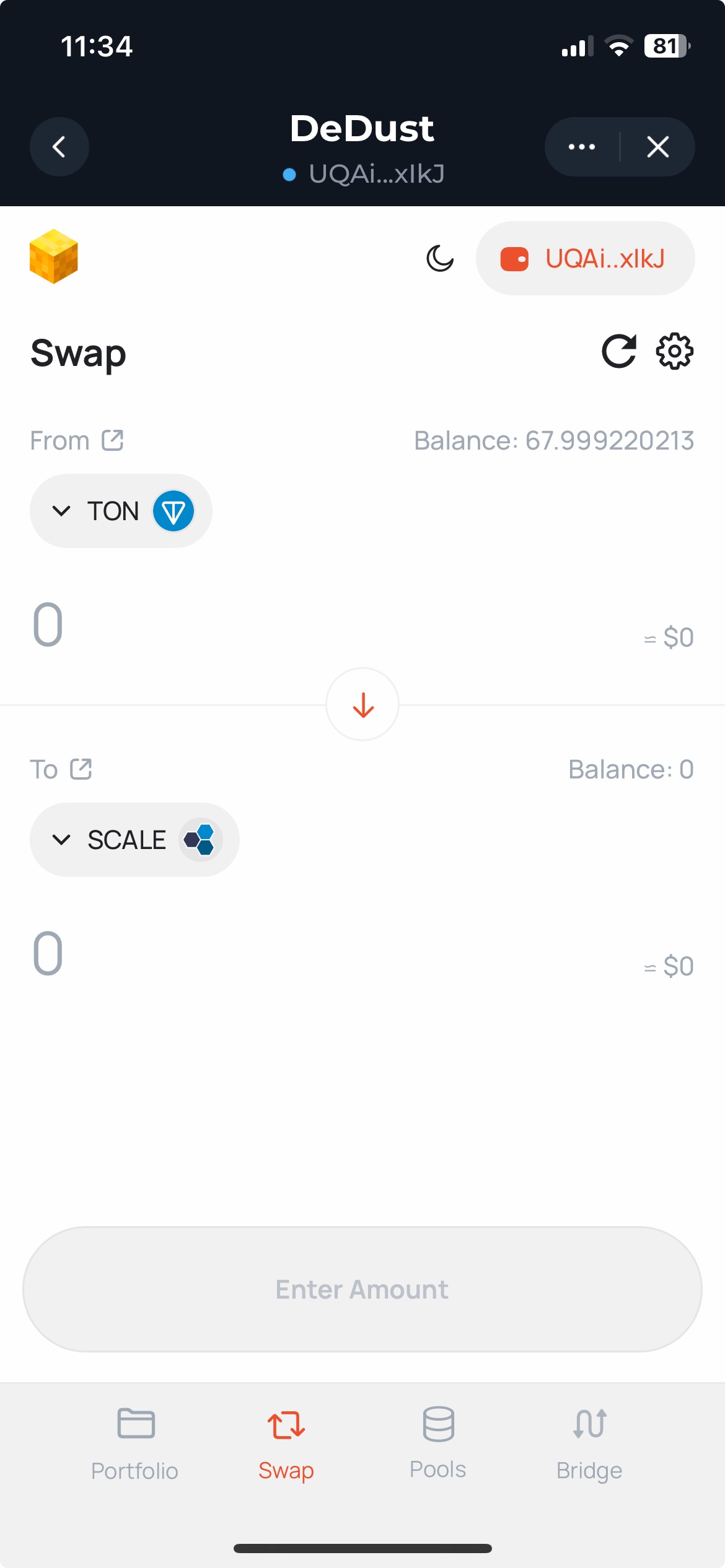
Task: Open the external link beside To
Action: click(81, 769)
